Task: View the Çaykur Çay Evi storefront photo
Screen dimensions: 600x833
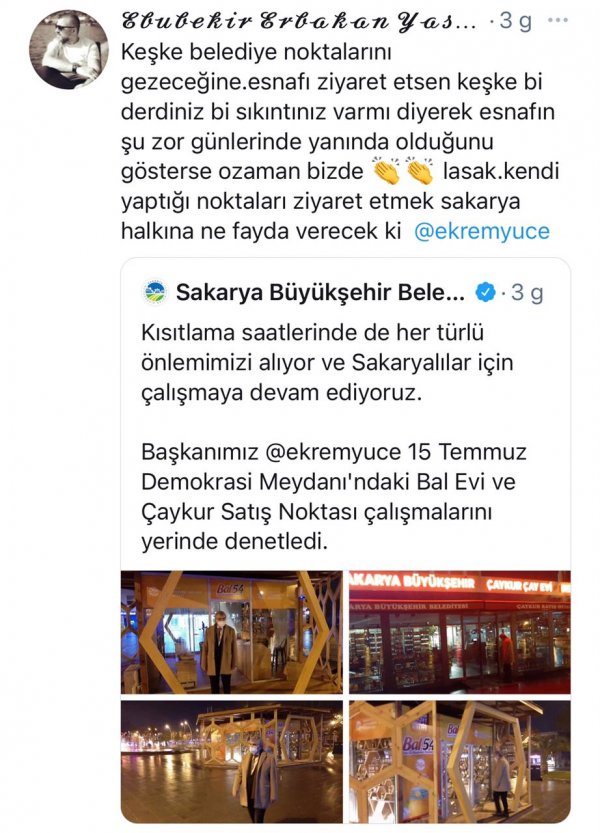Action: [459, 631]
